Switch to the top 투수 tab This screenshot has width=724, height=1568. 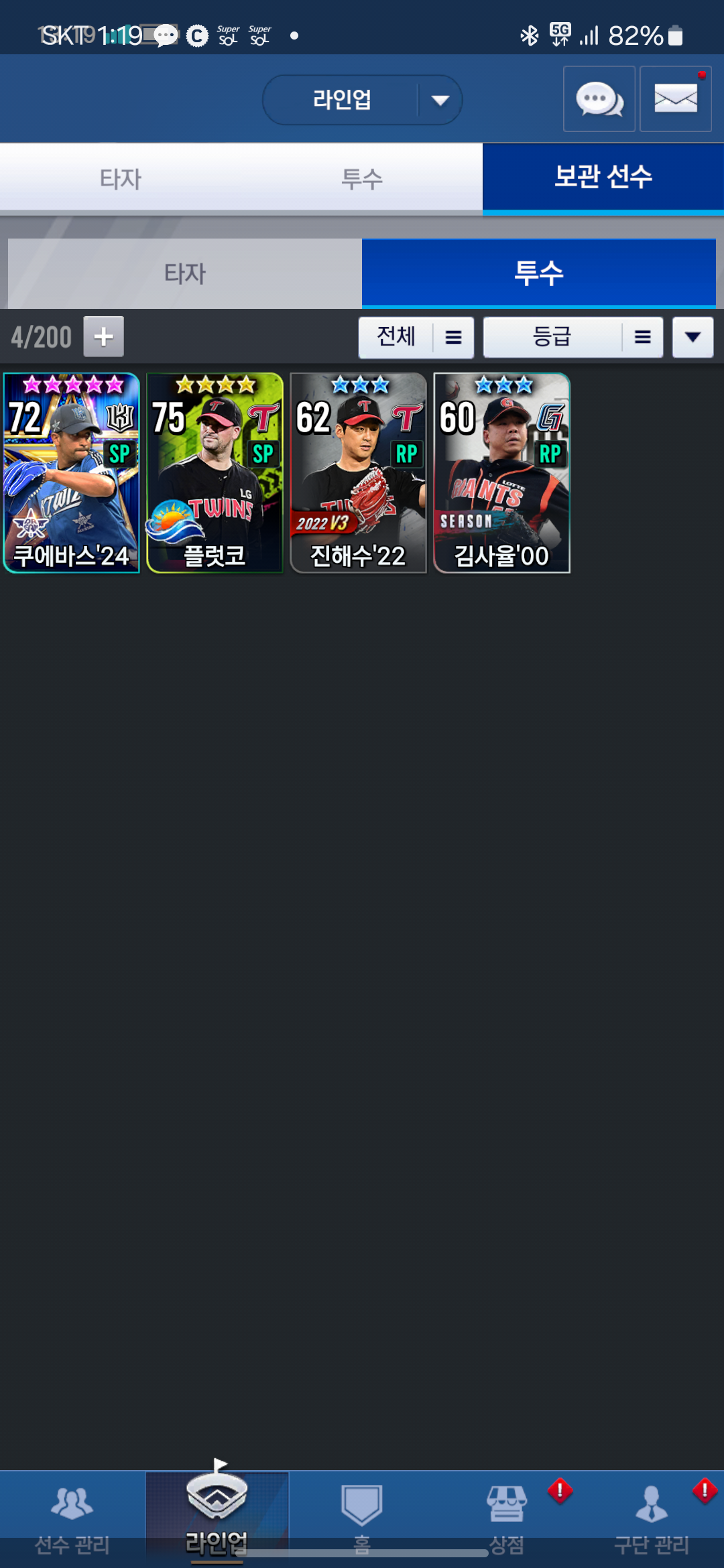coord(362,179)
